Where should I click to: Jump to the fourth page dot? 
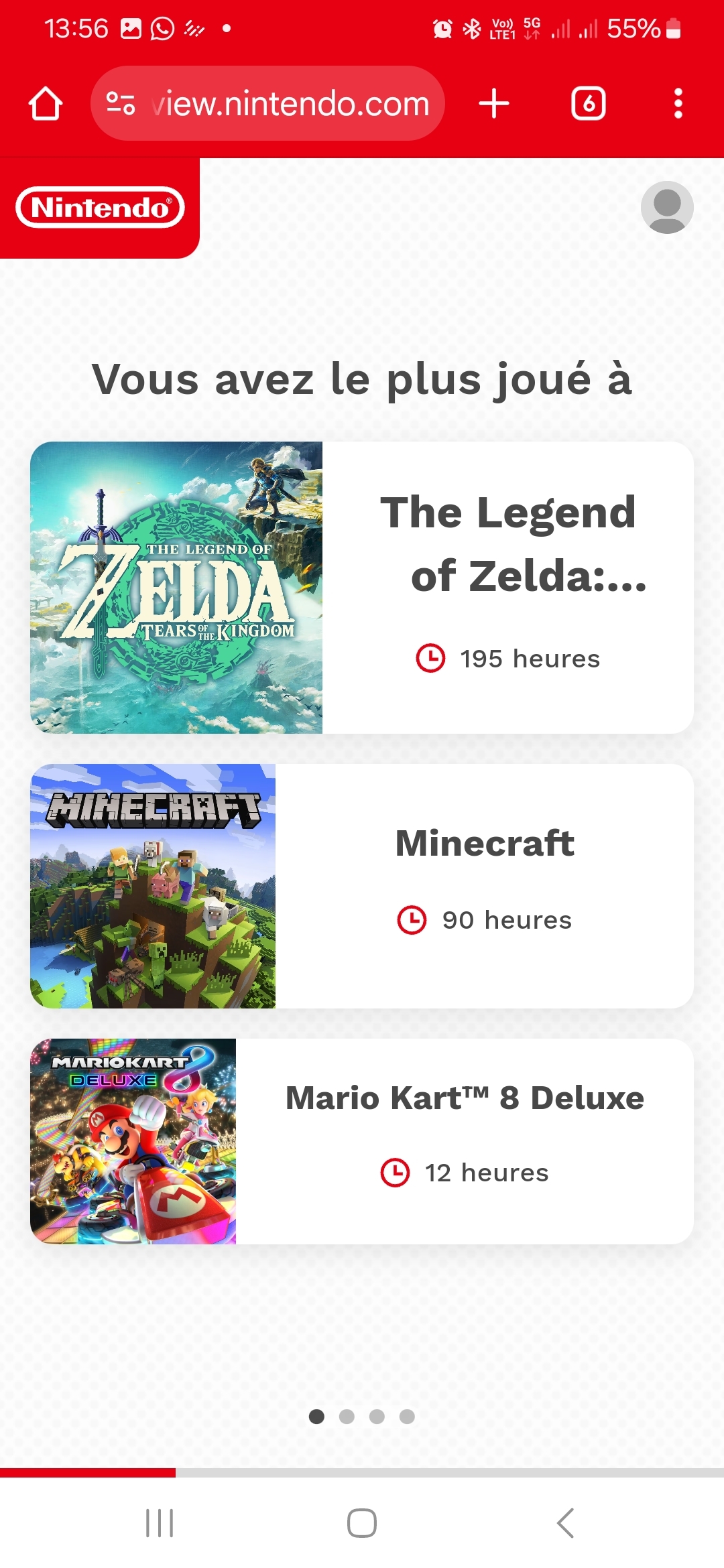tap(407, 1416)
